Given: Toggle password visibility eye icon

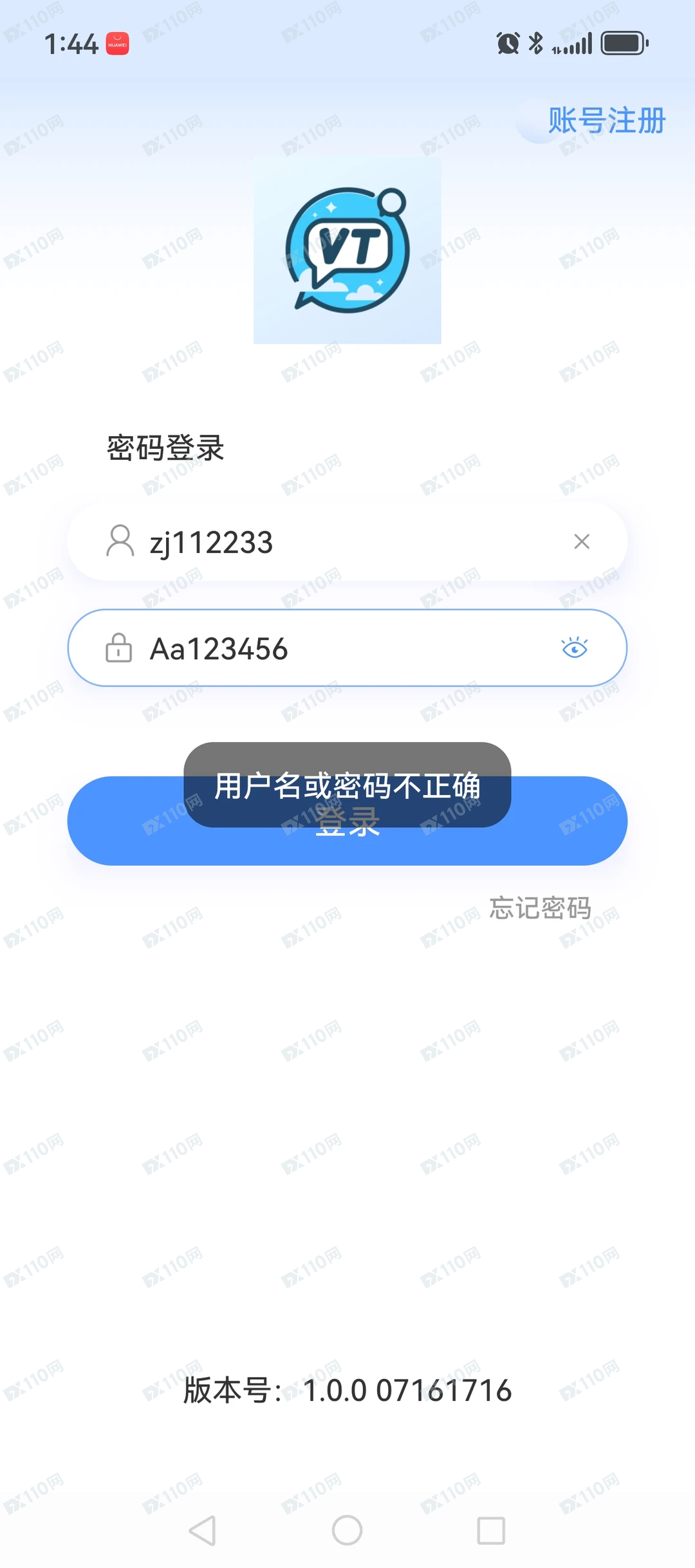Looking at the screenshot, I should coord(575,648).
